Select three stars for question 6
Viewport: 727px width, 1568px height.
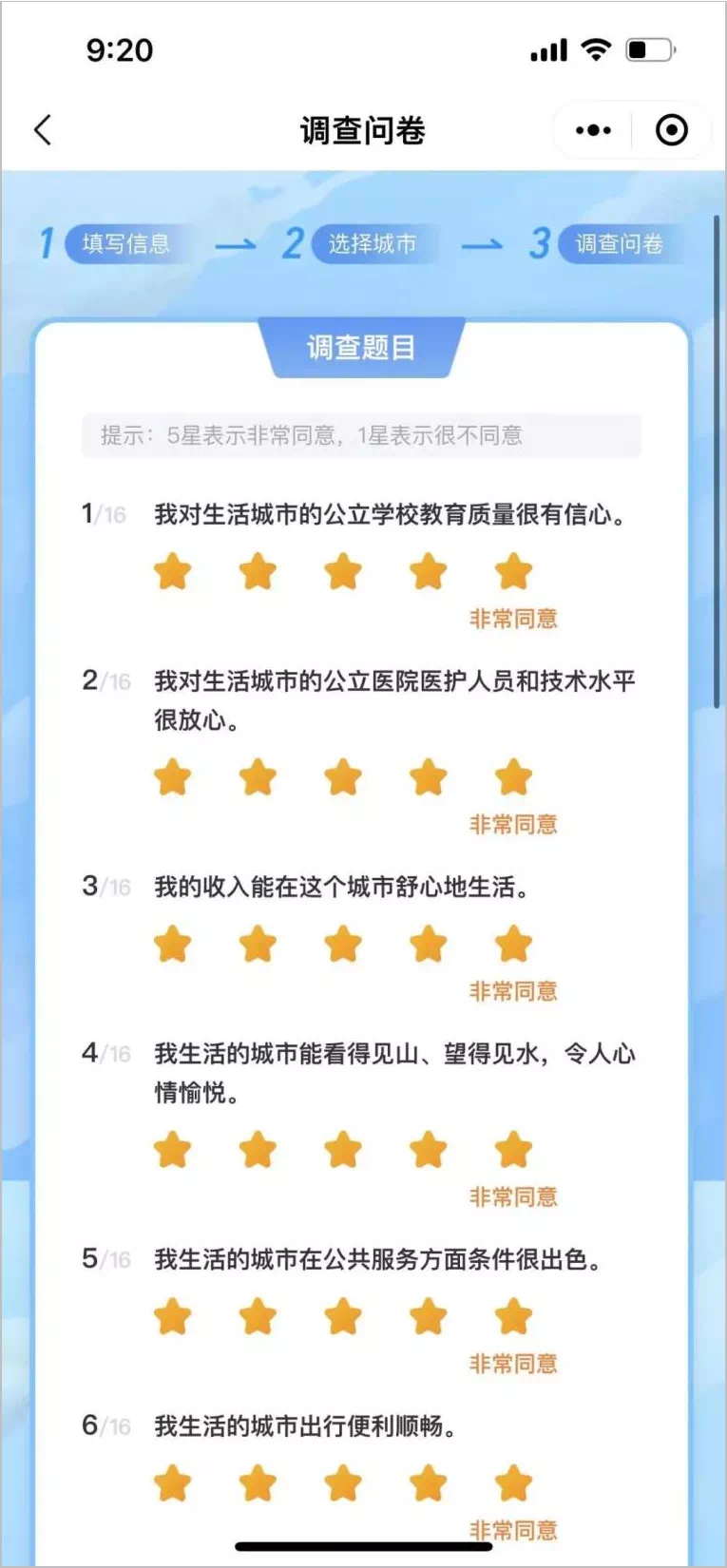pyautogui.click(x=343, y=1483)
